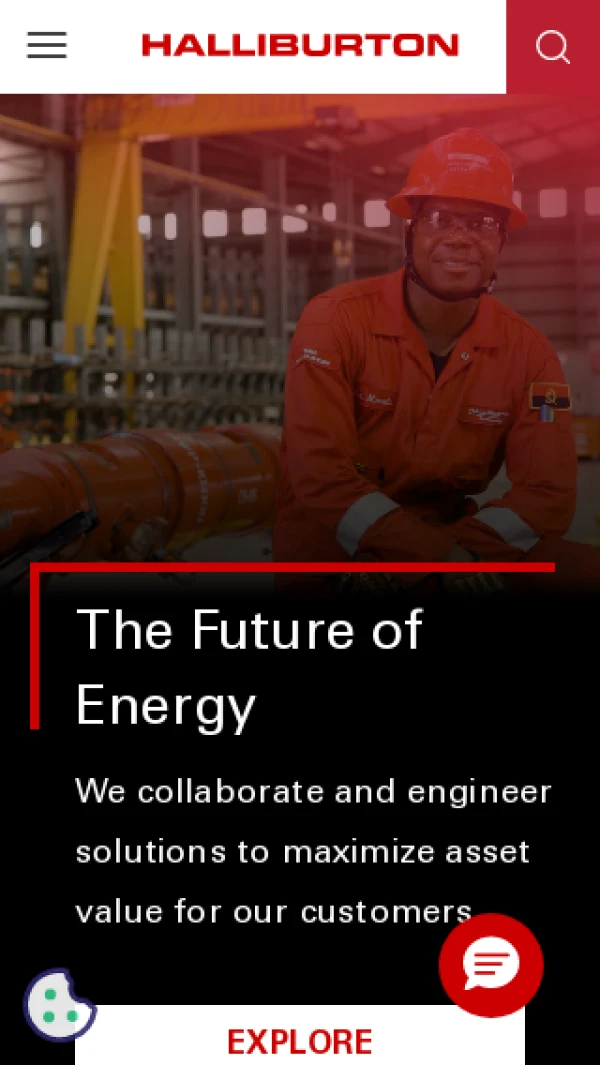Tap the Halliburton logo to go home
Viewport: 600px width, 1065px height.
pyautogui.click(x=299, y=45)
